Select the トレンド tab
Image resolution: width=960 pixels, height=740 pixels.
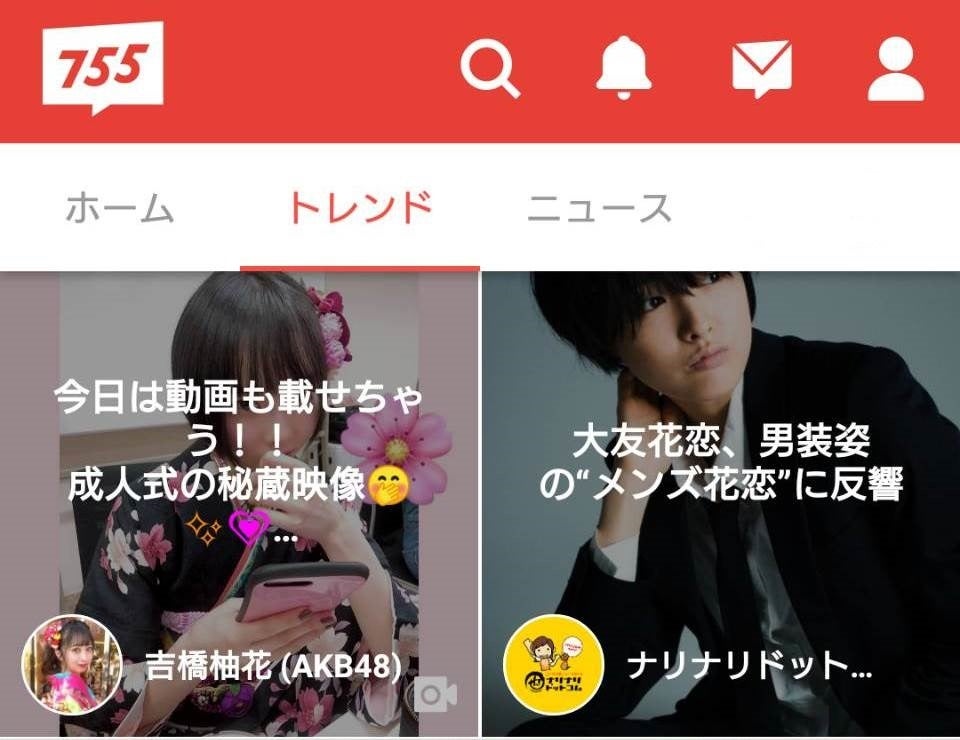click(360, 209)
